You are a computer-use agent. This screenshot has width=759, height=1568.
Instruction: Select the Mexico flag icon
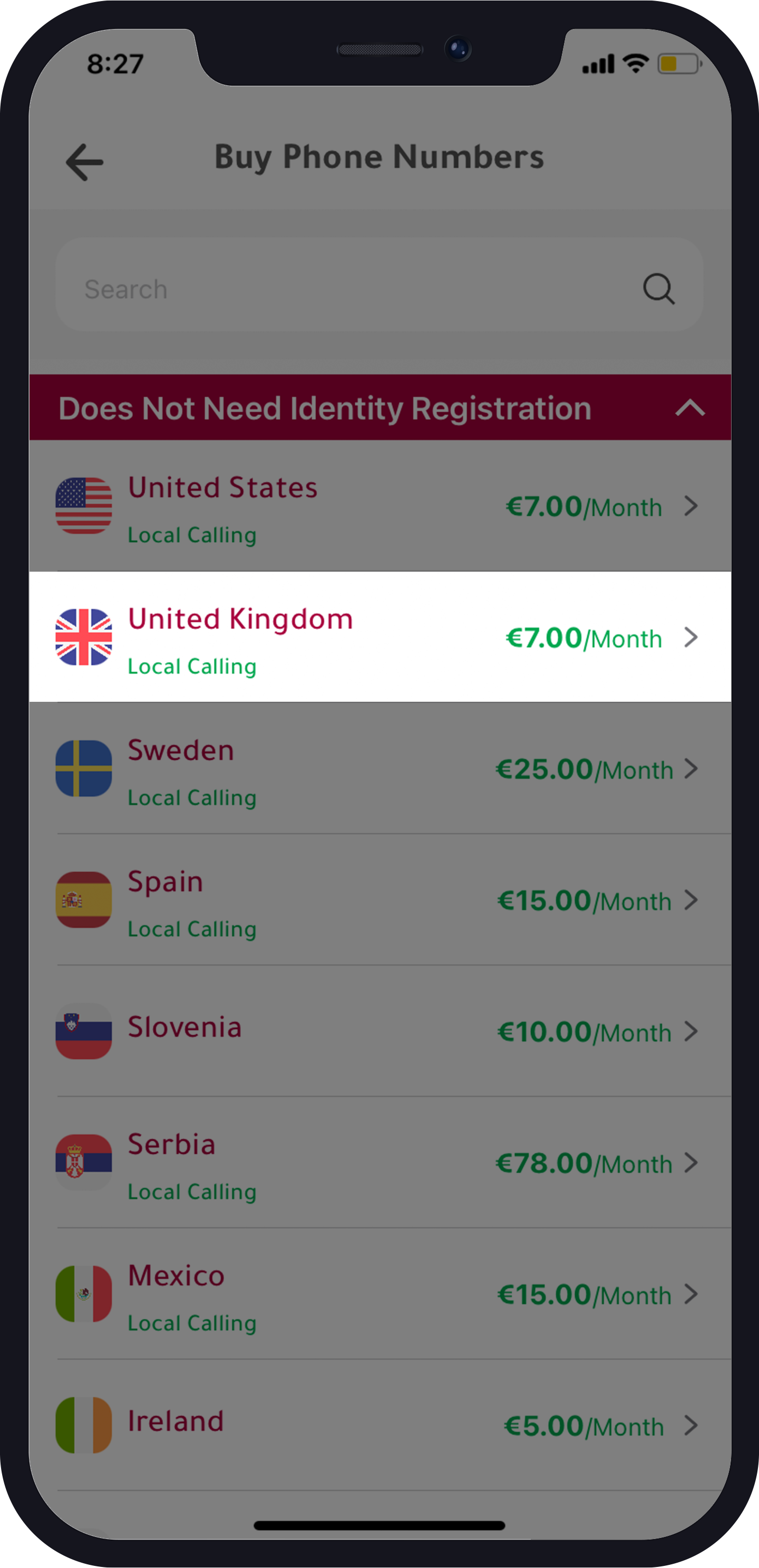(x=84, y=1295)
